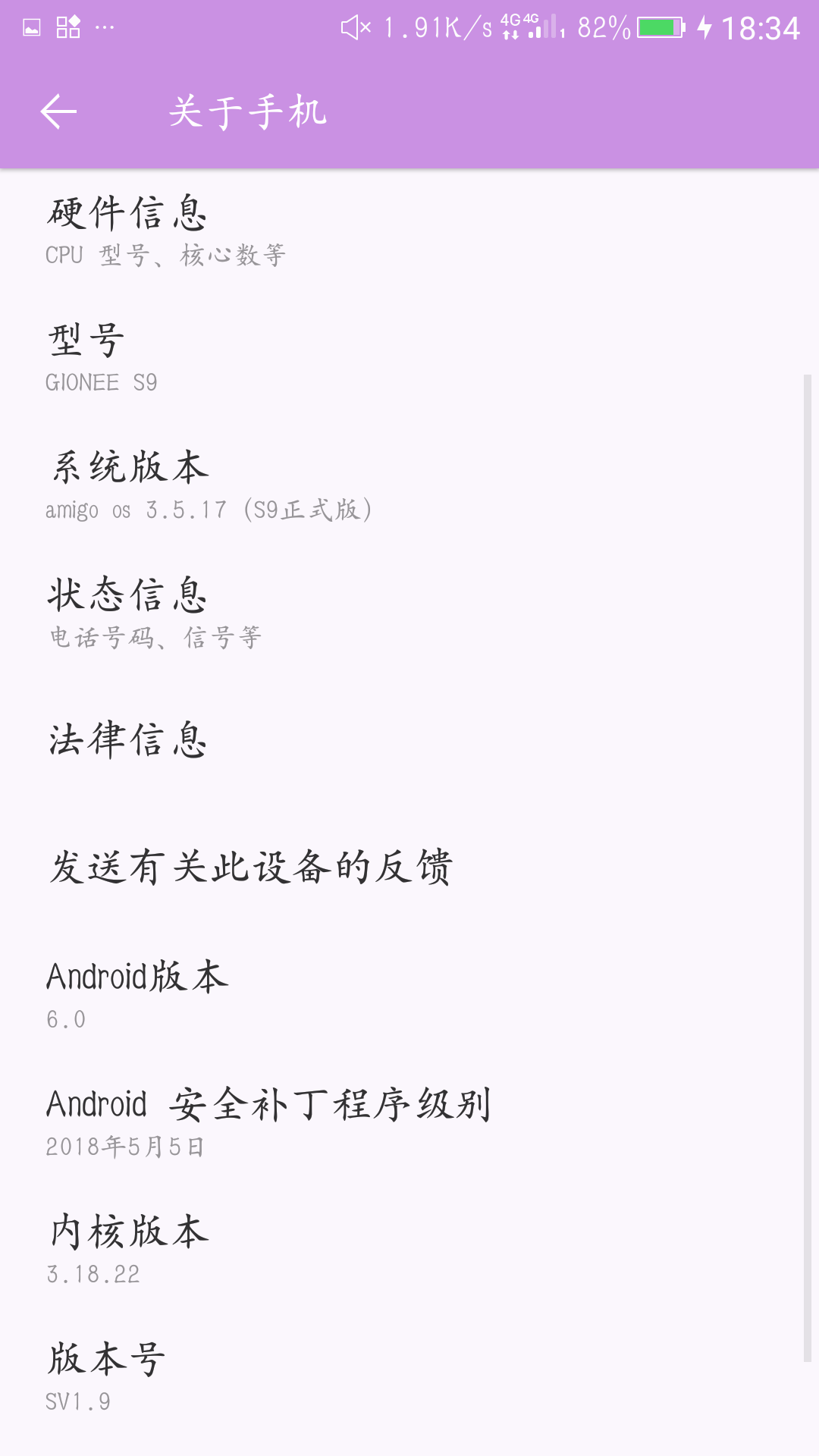This screenshot has width=819, height=1456.
Task: Go back from 关于手机
Action: [x=58, y=112]
